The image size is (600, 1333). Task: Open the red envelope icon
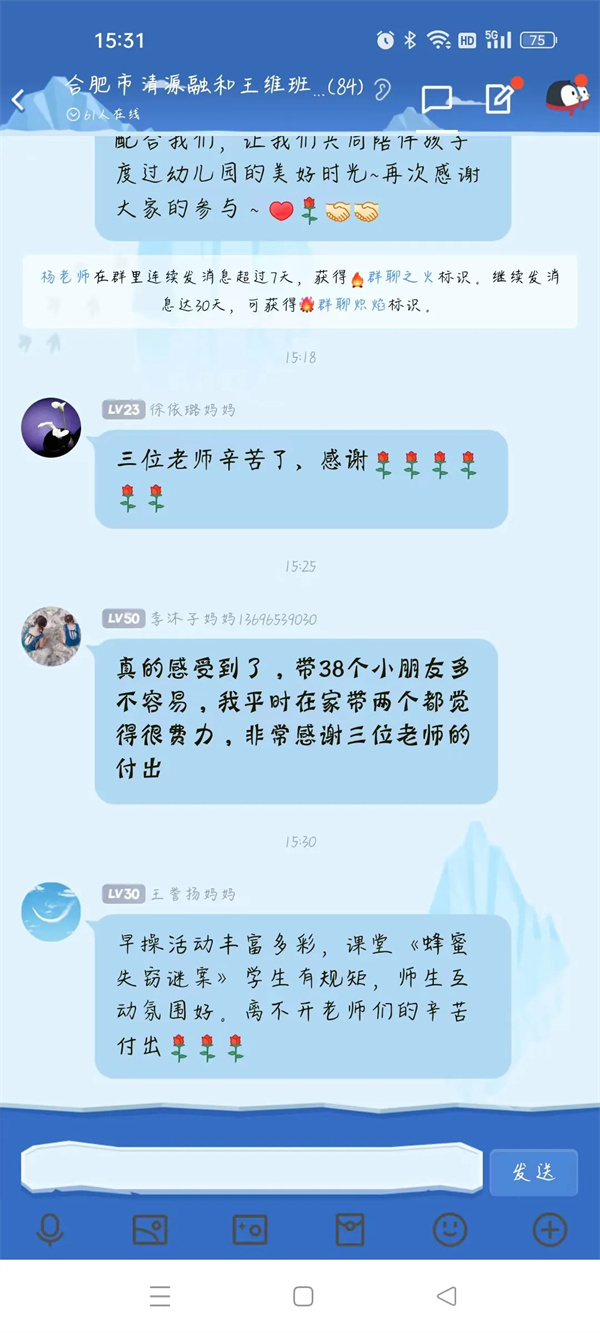[x=350, y=1229]
